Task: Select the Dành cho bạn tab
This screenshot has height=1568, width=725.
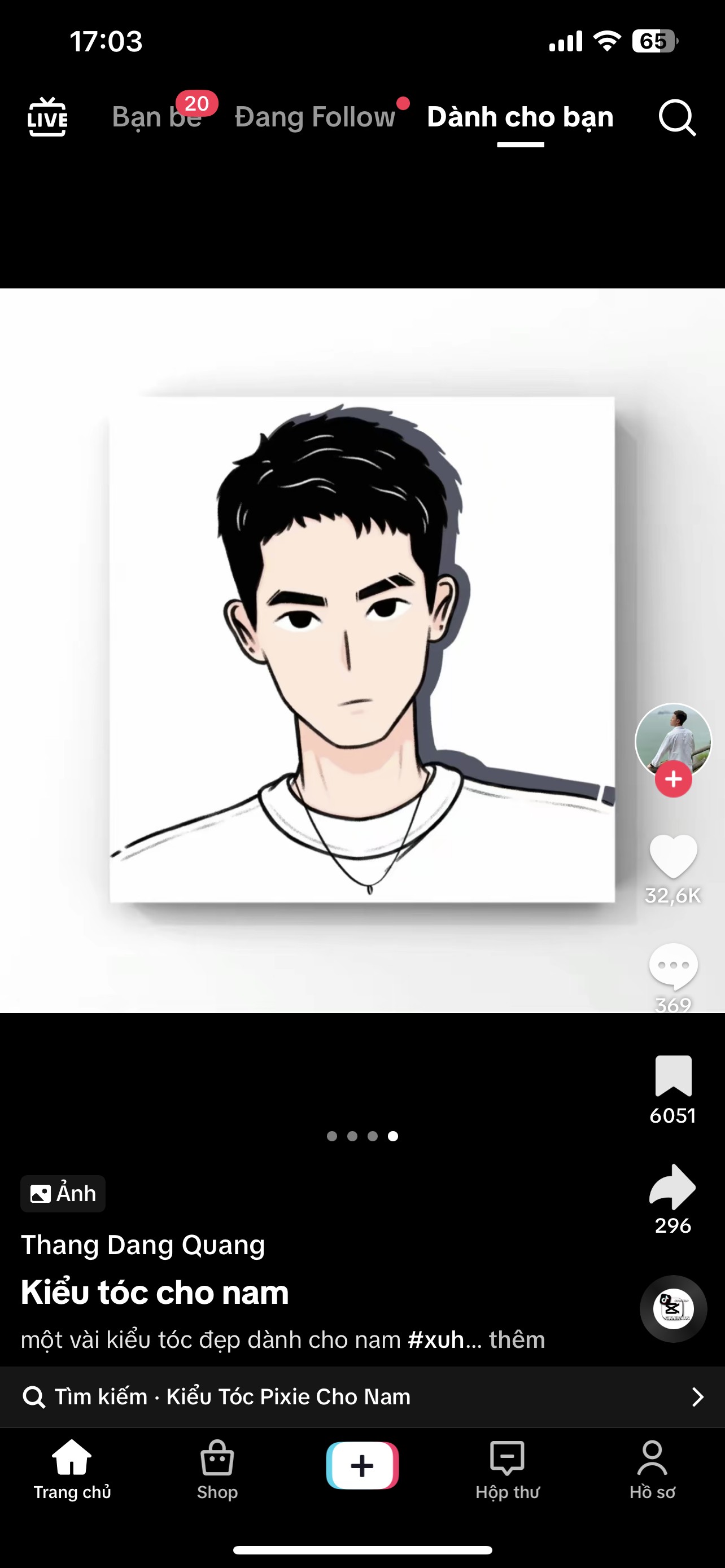Action: tap(521, 117)
